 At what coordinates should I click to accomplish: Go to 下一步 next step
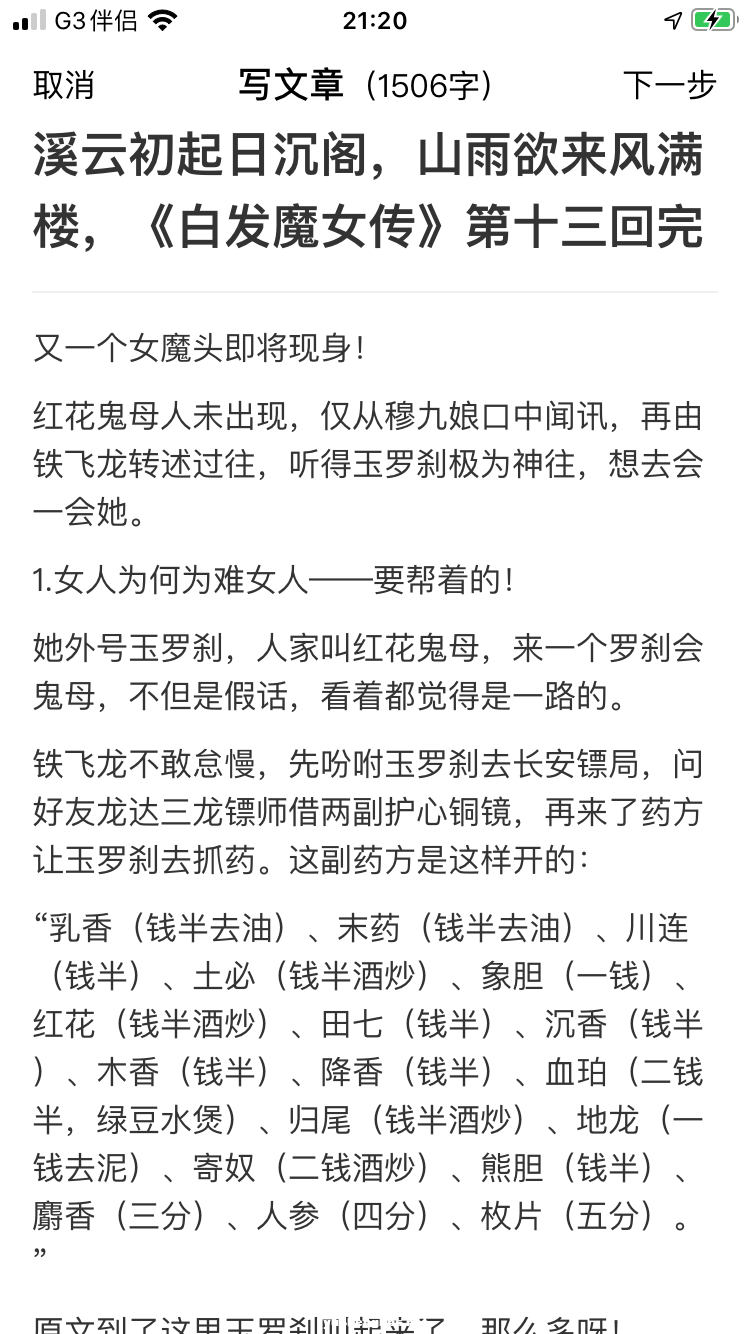click(x=669, y=85)
